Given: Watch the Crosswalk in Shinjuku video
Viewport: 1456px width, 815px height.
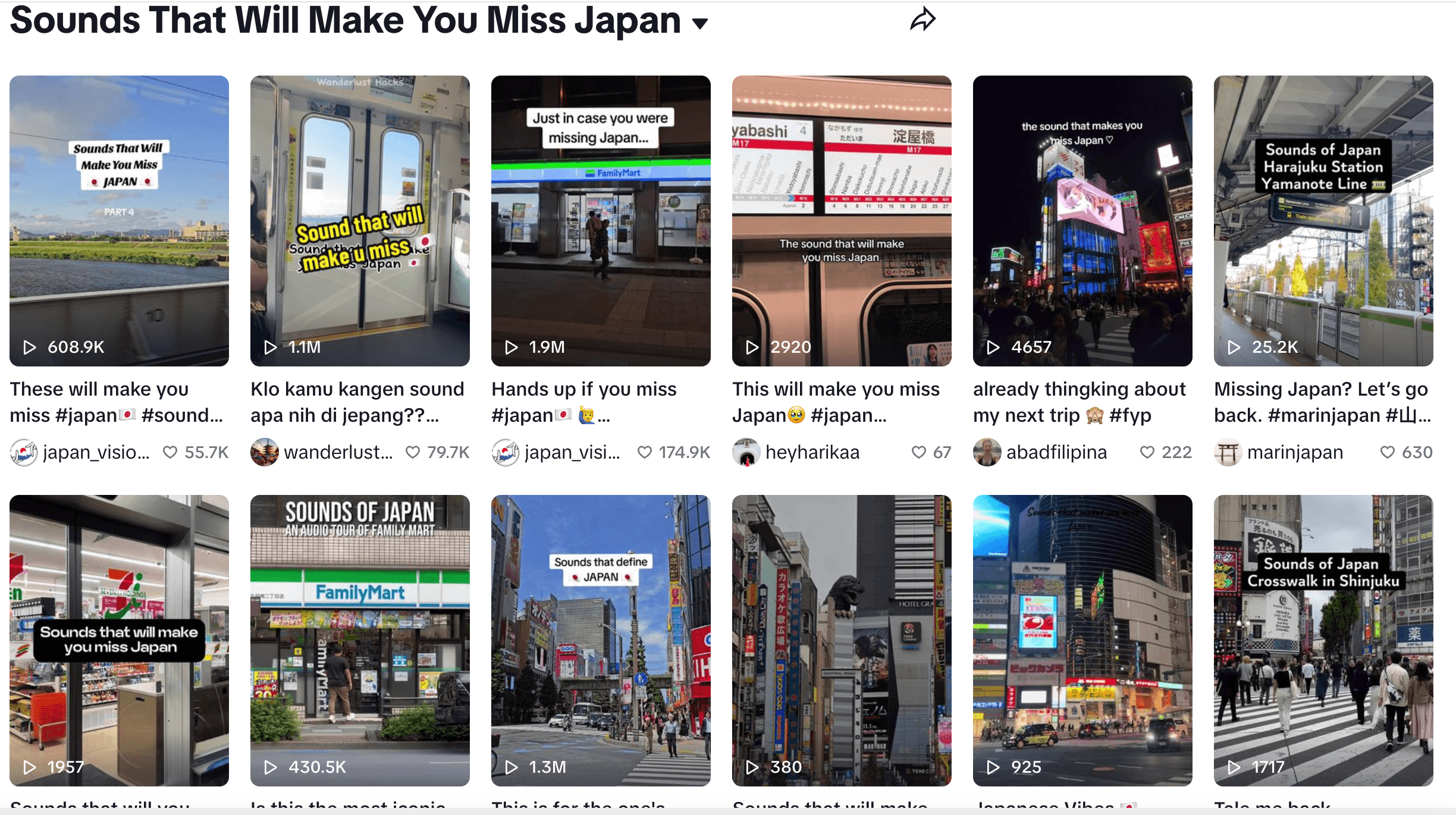Looking at the screenshot, I should click(1323, 640).
